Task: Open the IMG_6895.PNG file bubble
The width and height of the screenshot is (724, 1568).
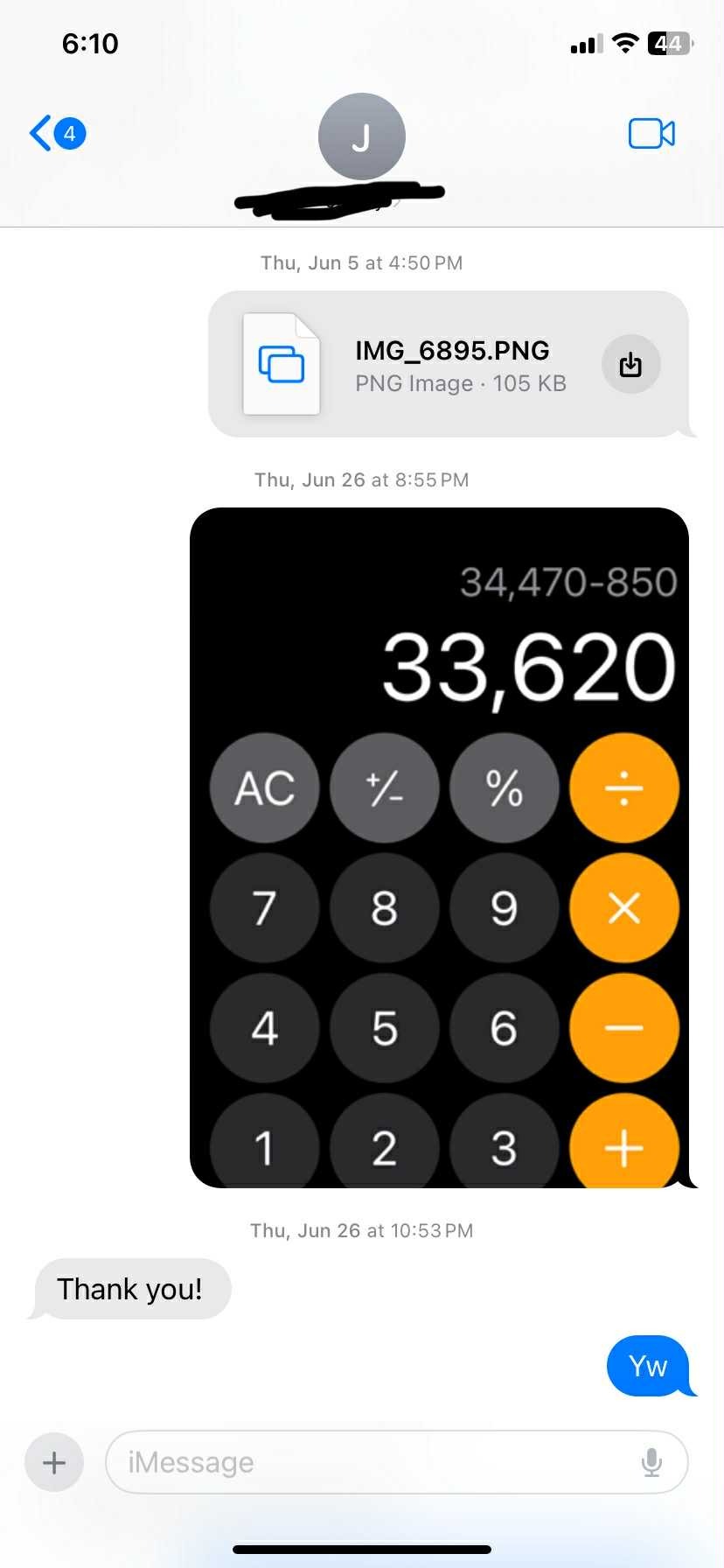Action: (449, 364)
